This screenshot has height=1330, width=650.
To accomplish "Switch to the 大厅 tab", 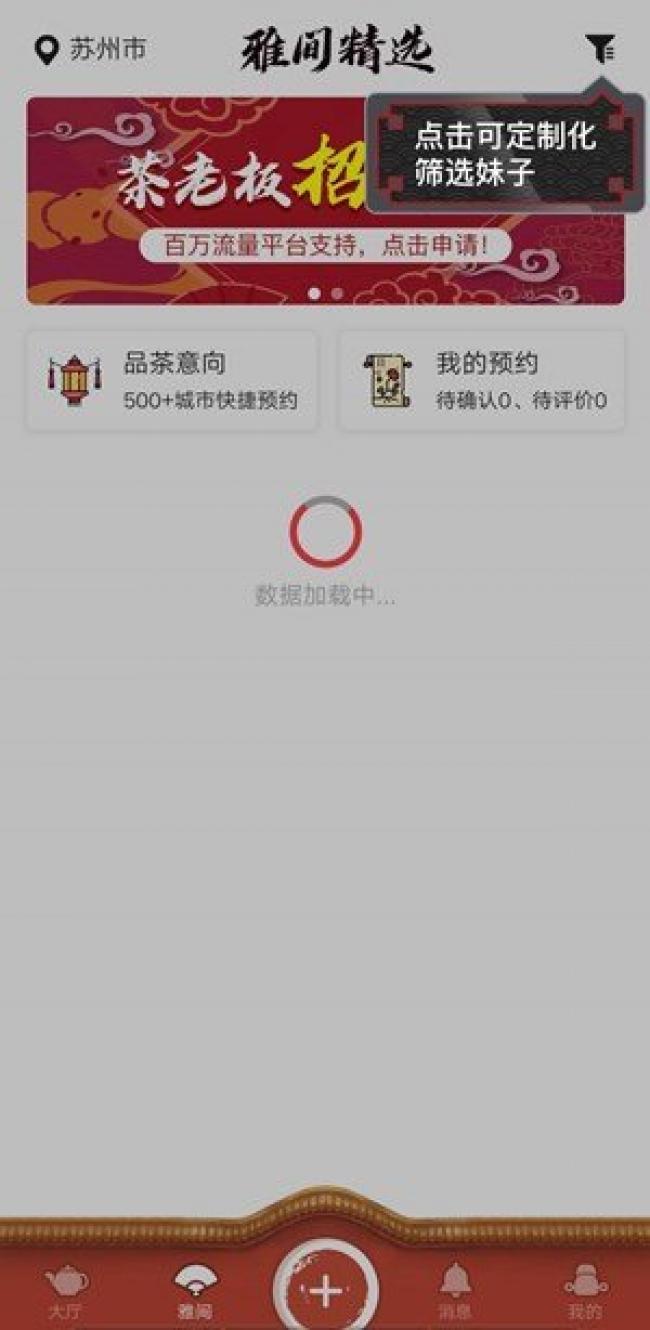I will click(x=66, y=1291).
